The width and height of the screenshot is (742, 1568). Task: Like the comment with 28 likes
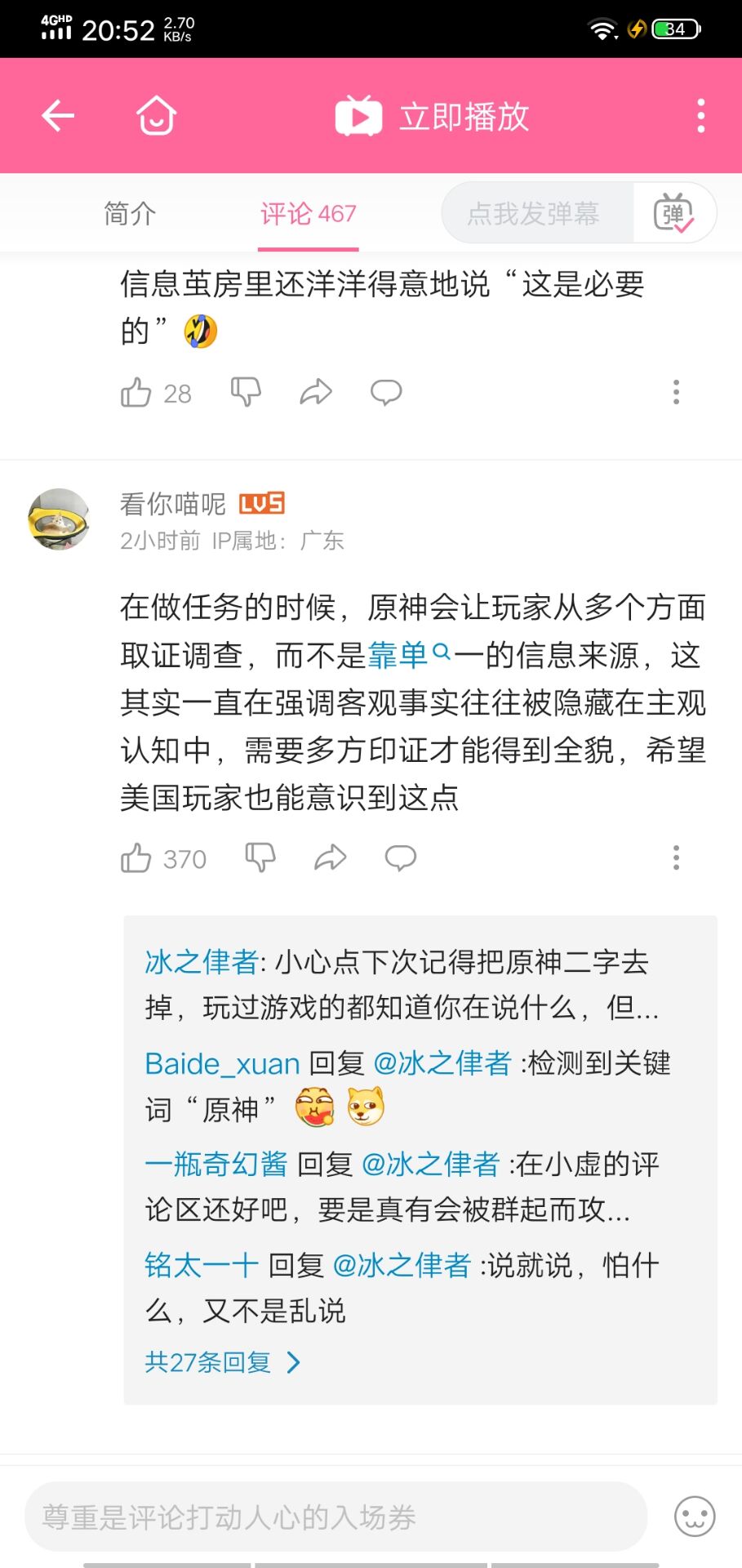(136, 393)
